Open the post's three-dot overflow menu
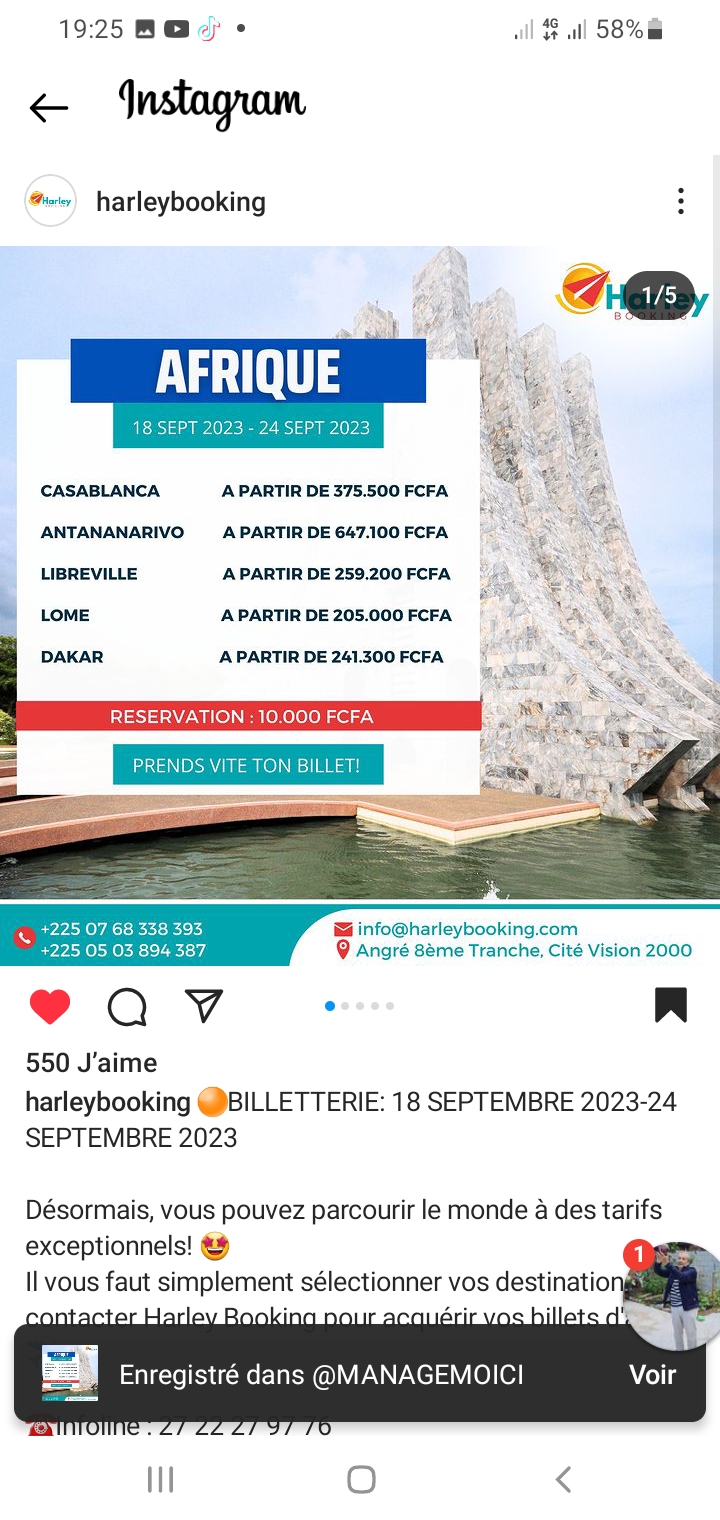This screenshot has height=1520, width=720. pyautogui.click(x=680, y=201)
